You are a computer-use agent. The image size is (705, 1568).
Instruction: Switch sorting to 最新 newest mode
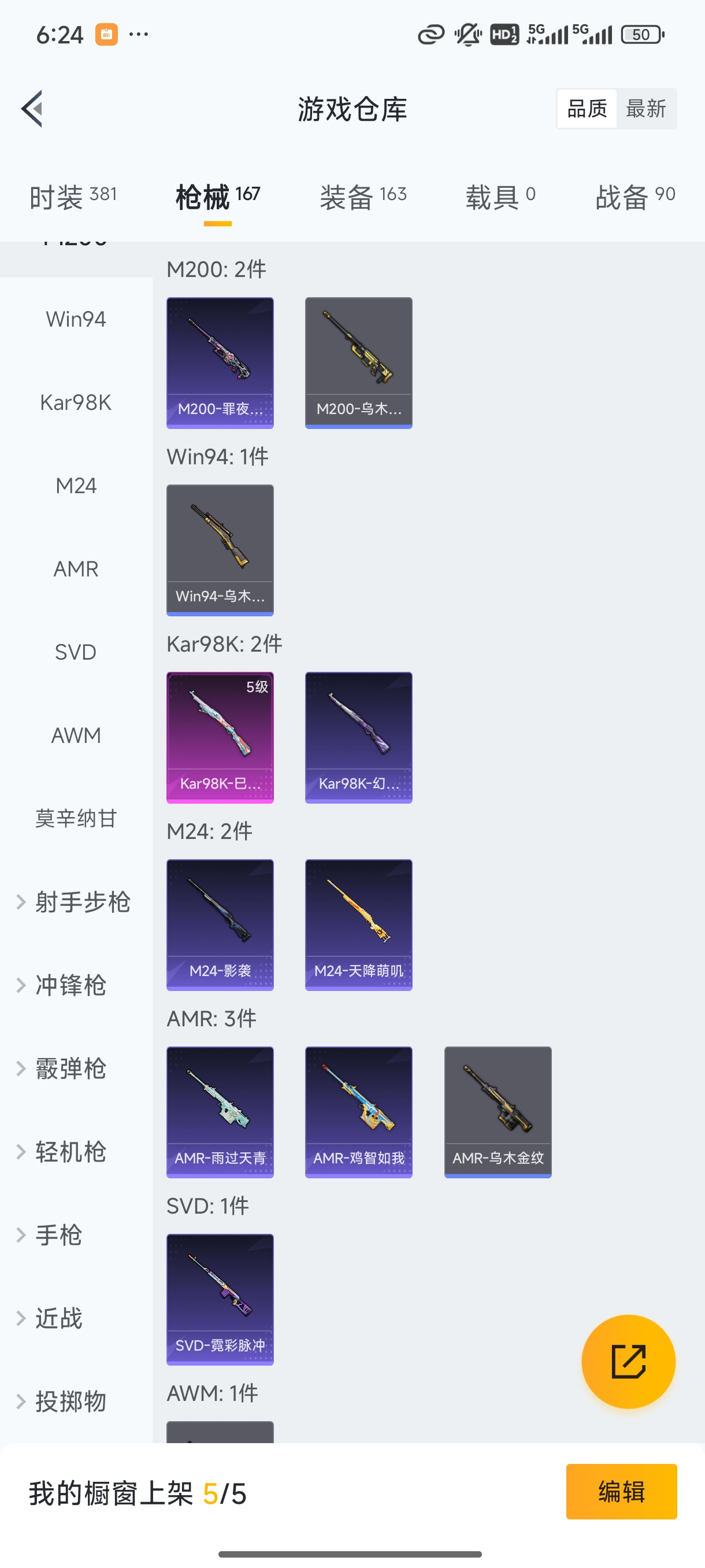[x=647, y=108]
